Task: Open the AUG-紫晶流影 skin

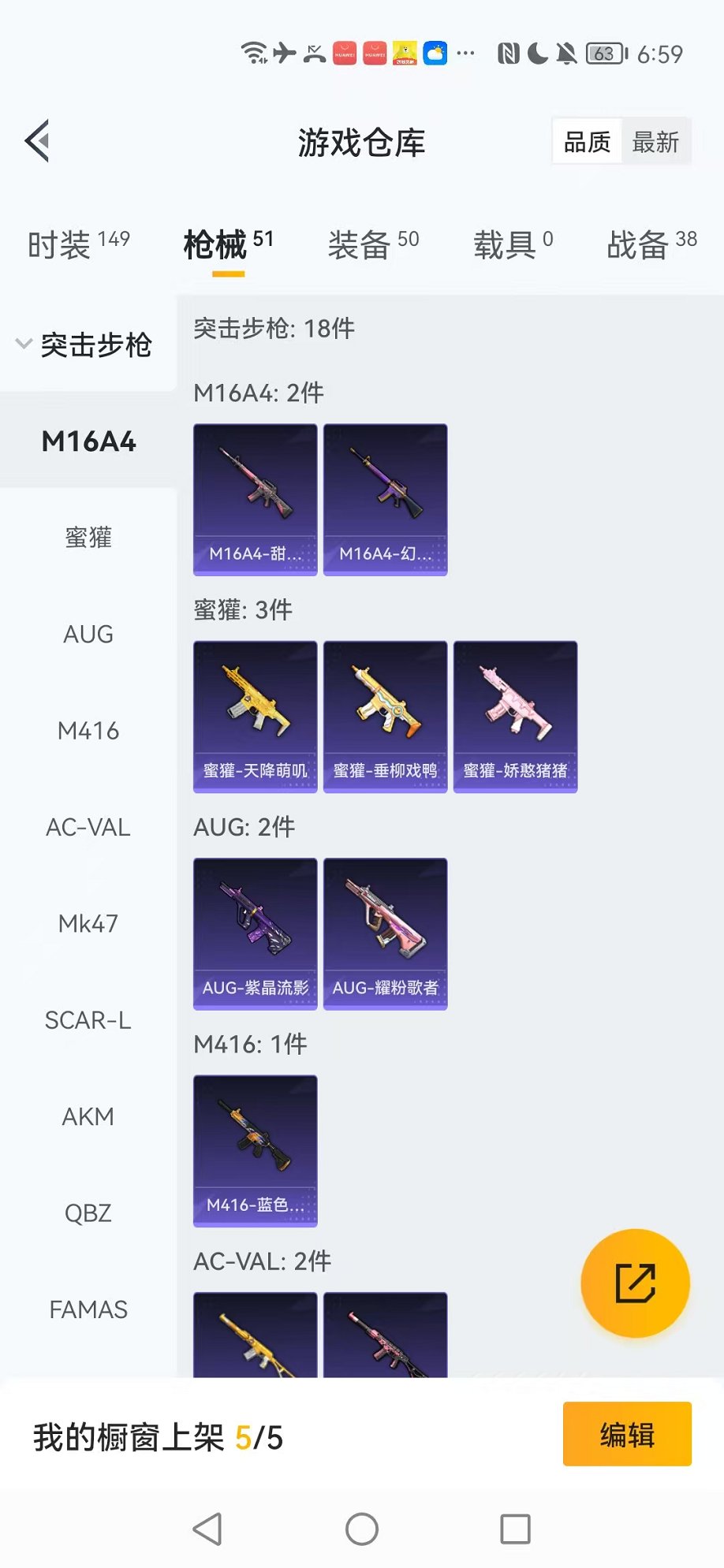Action: tap(255, 933)
